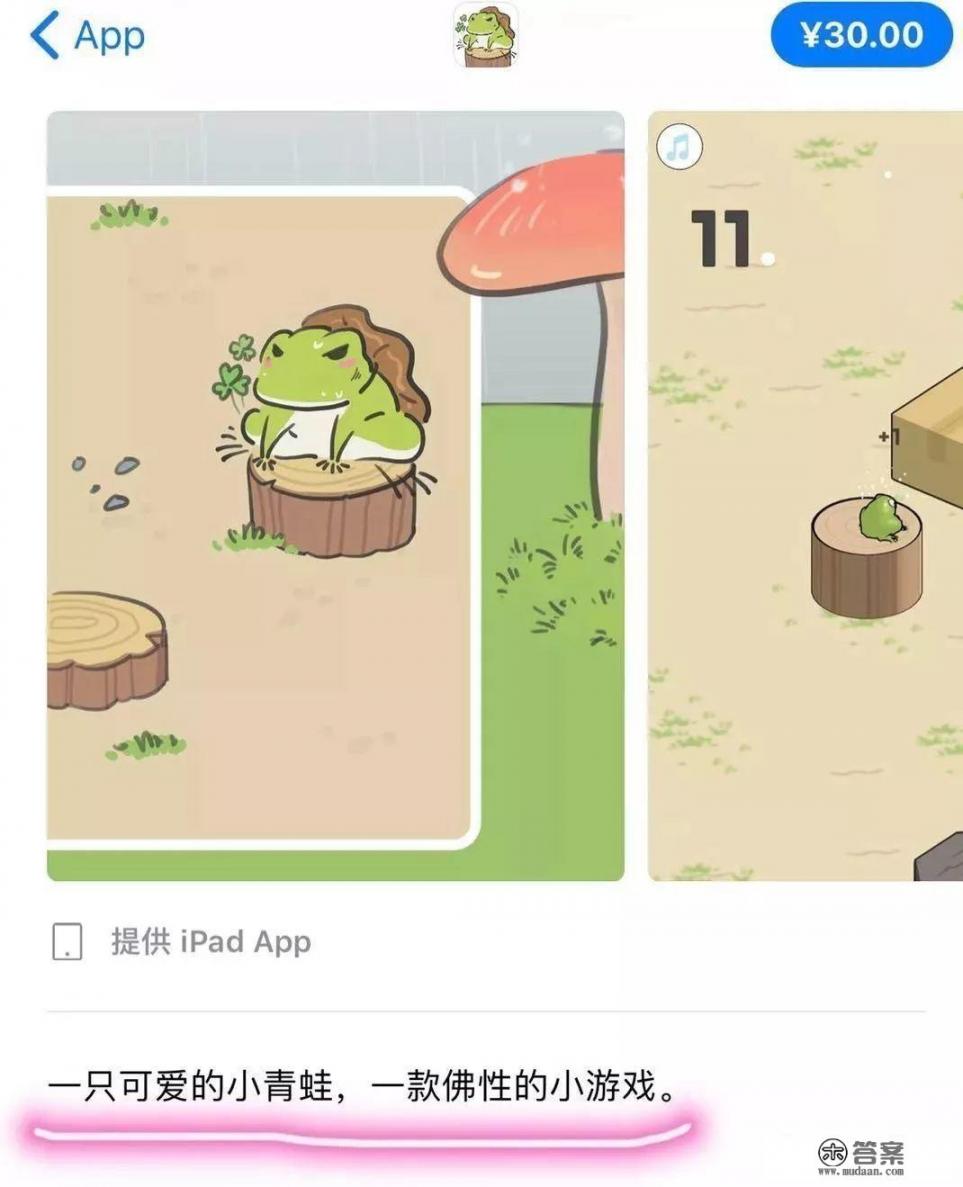Open the first frog screenshot preview
This screenshot has width=963, height=1187.
pyautogui.click(x=335, y=495)
